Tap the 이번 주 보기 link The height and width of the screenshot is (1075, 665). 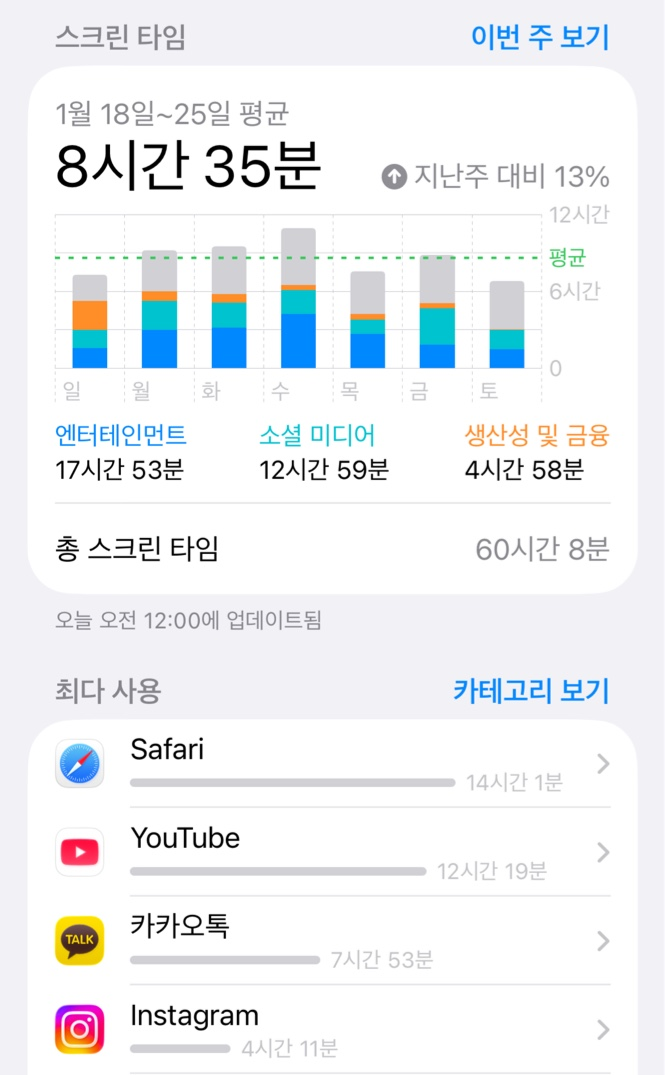click(539, 38)
